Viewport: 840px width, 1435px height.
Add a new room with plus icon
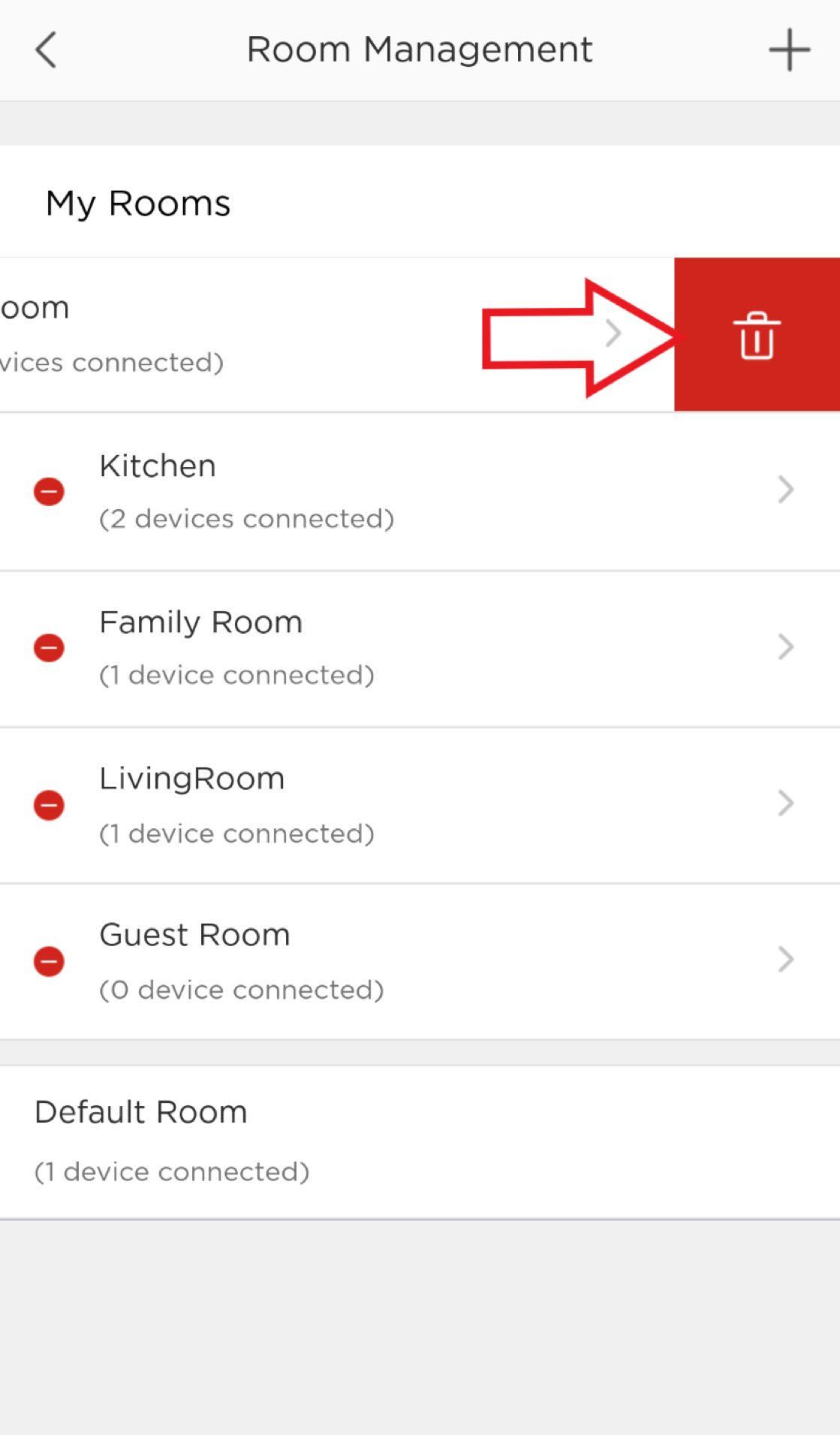coord(789,50)
